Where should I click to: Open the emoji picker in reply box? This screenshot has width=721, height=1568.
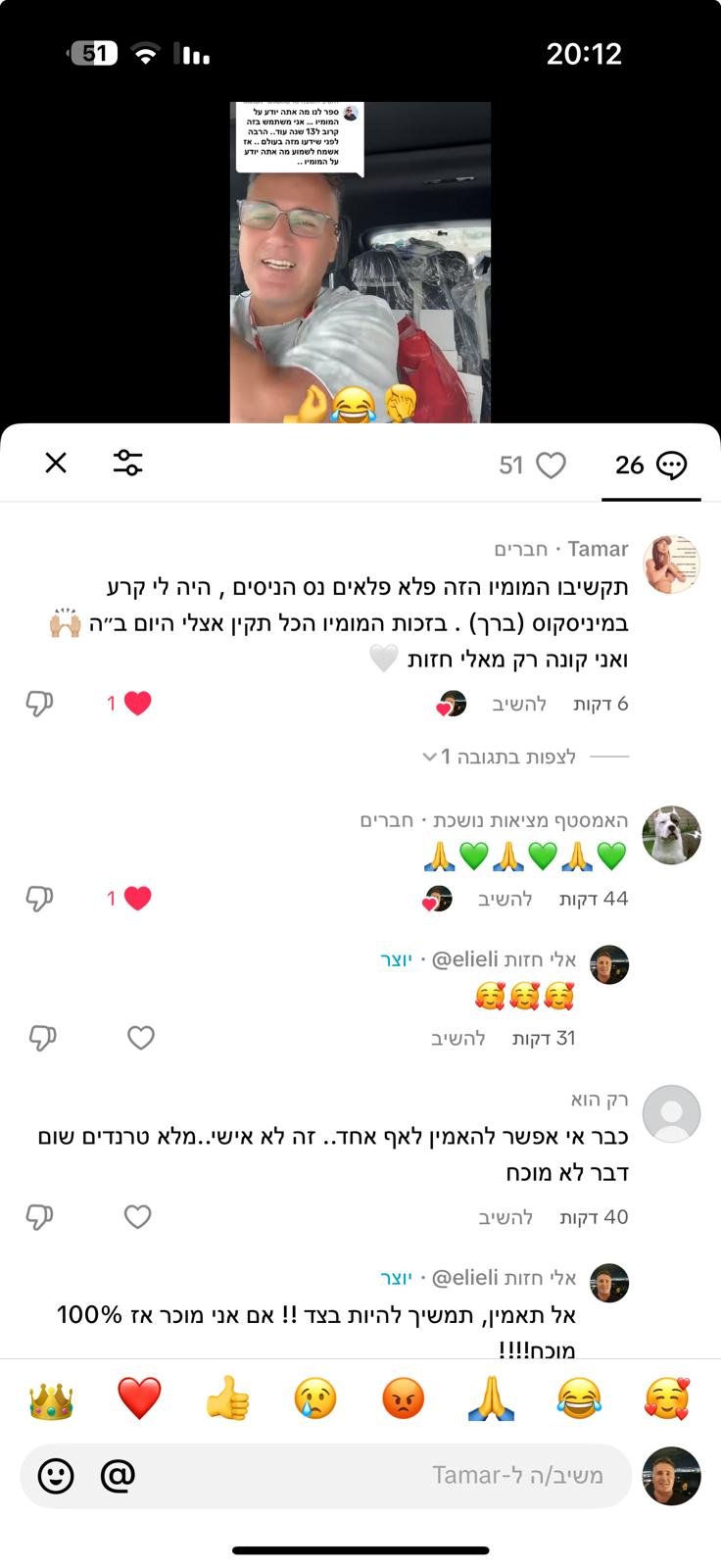[56, 1475]
